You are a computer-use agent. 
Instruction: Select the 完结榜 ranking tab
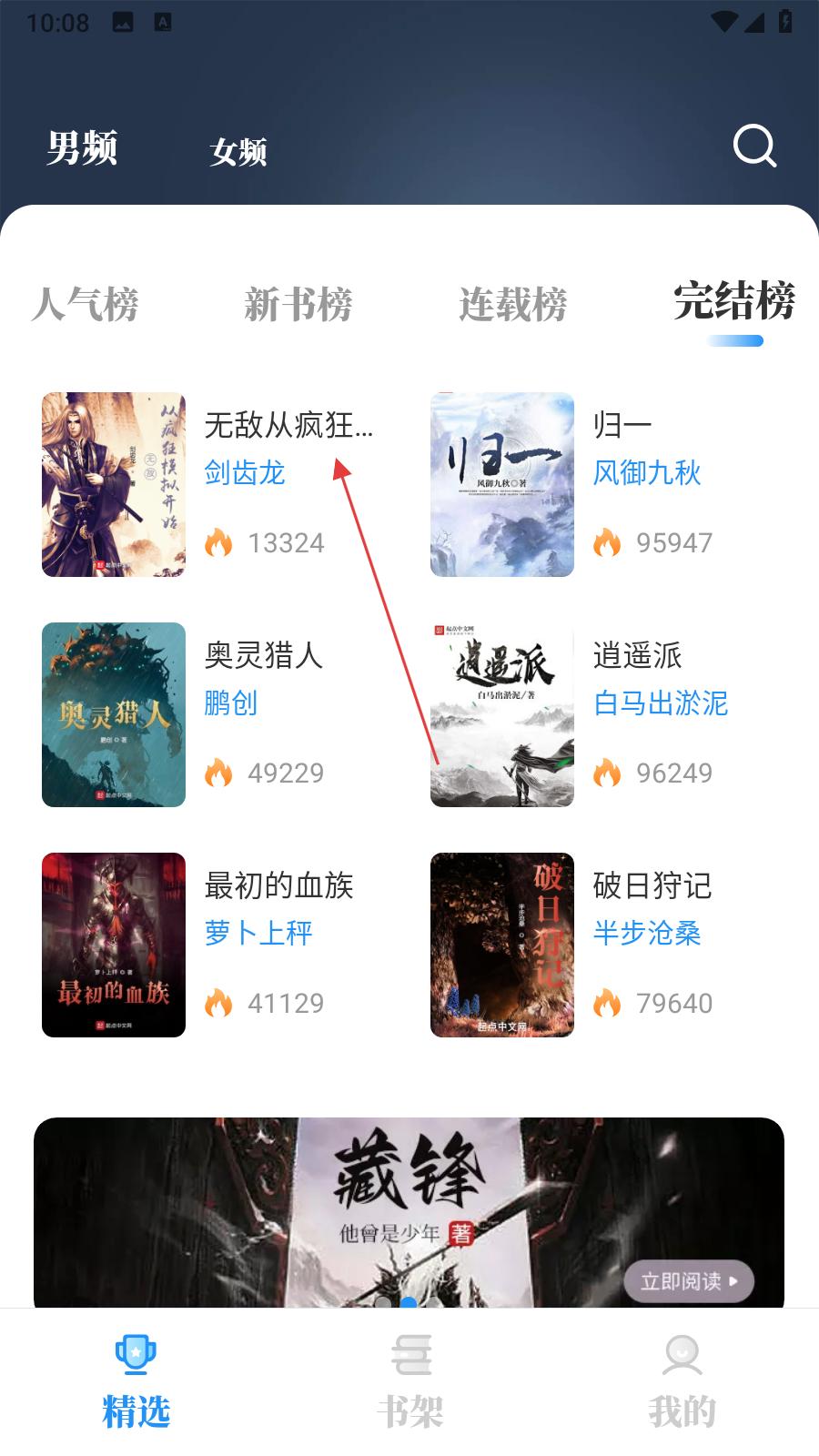(x=733, y=302)
